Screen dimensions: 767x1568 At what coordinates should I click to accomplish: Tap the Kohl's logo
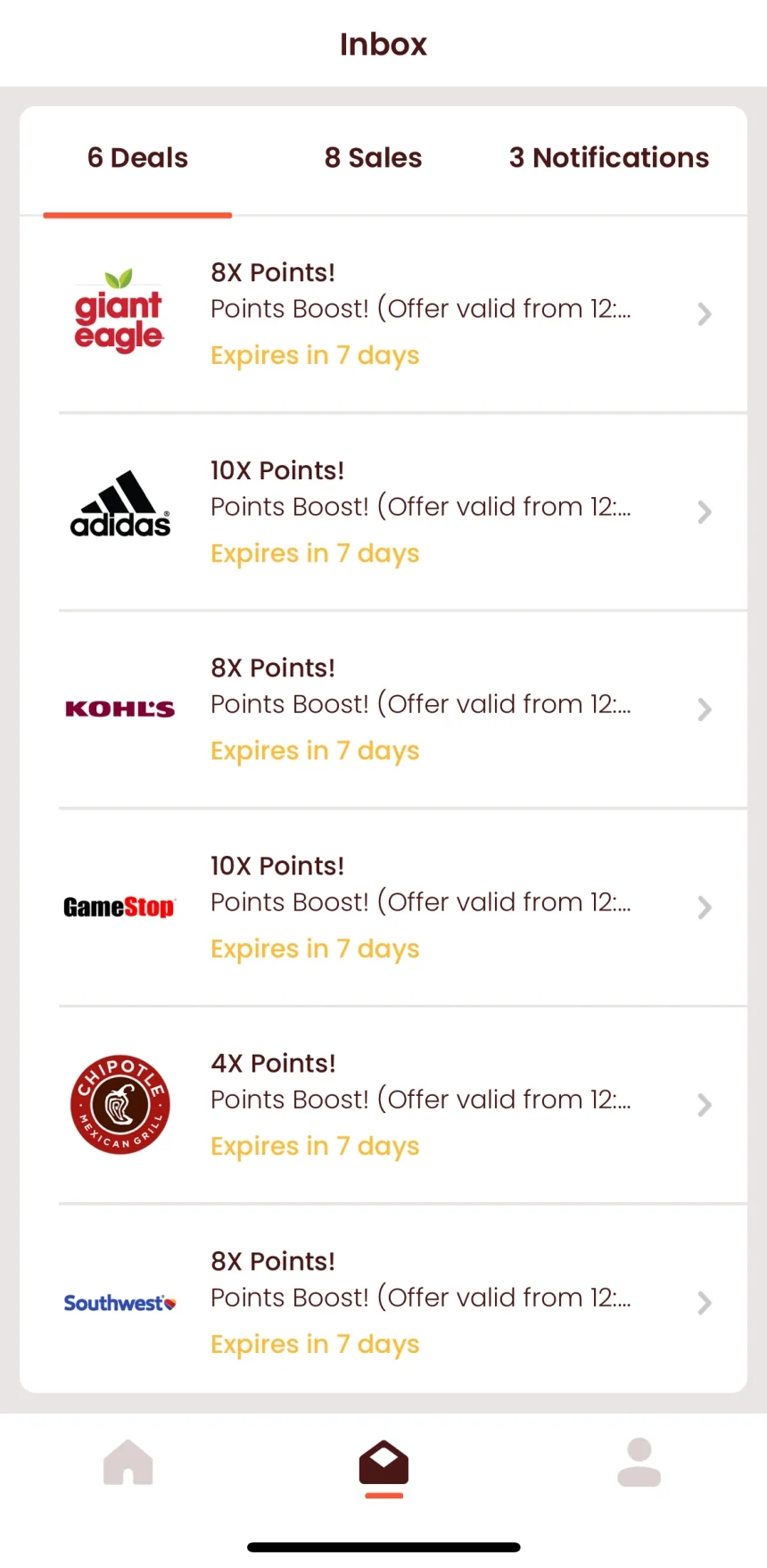click(120, 708)
